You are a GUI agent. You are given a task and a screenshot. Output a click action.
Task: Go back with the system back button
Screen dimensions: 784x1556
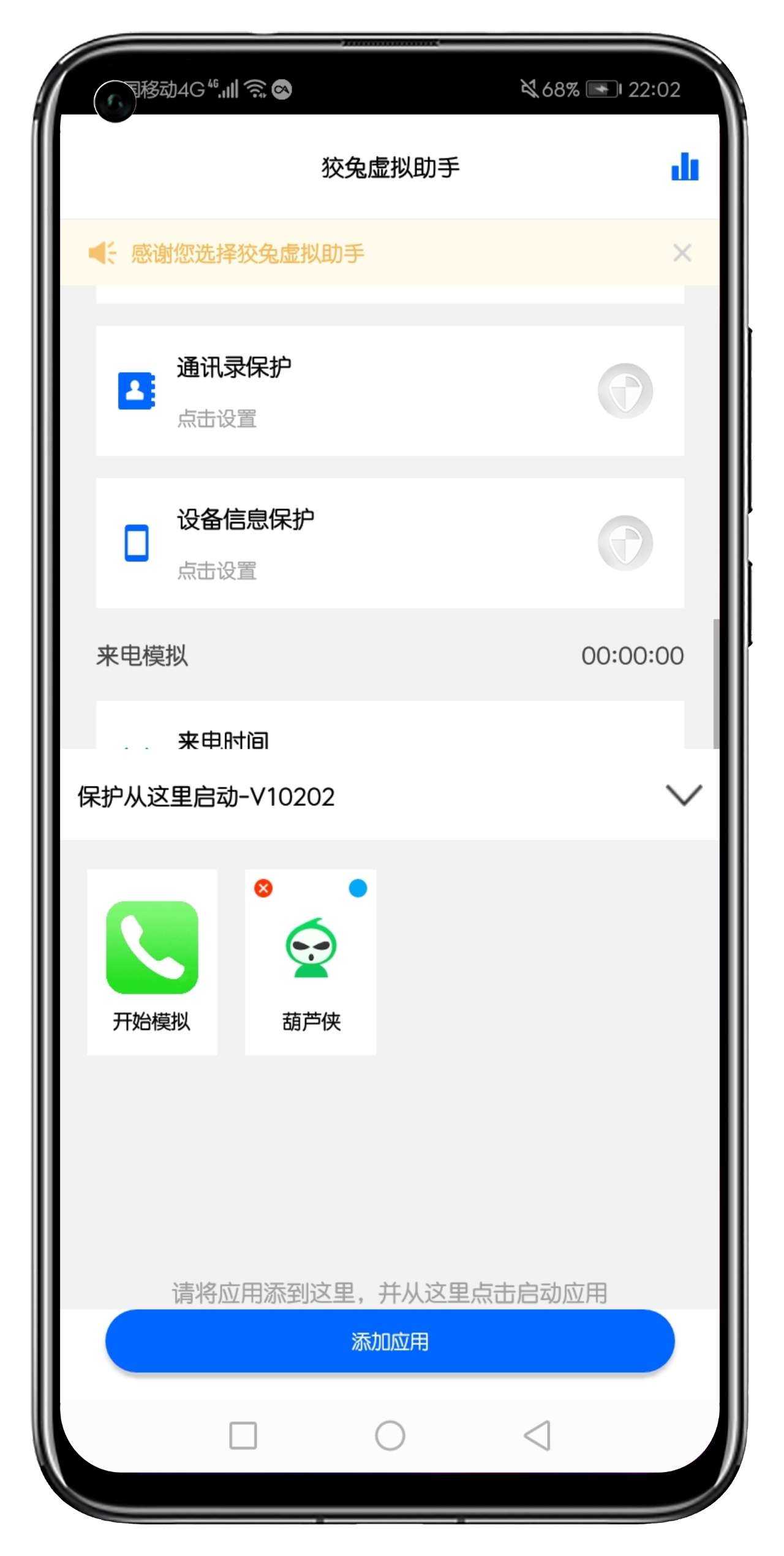coord(538,1435)
